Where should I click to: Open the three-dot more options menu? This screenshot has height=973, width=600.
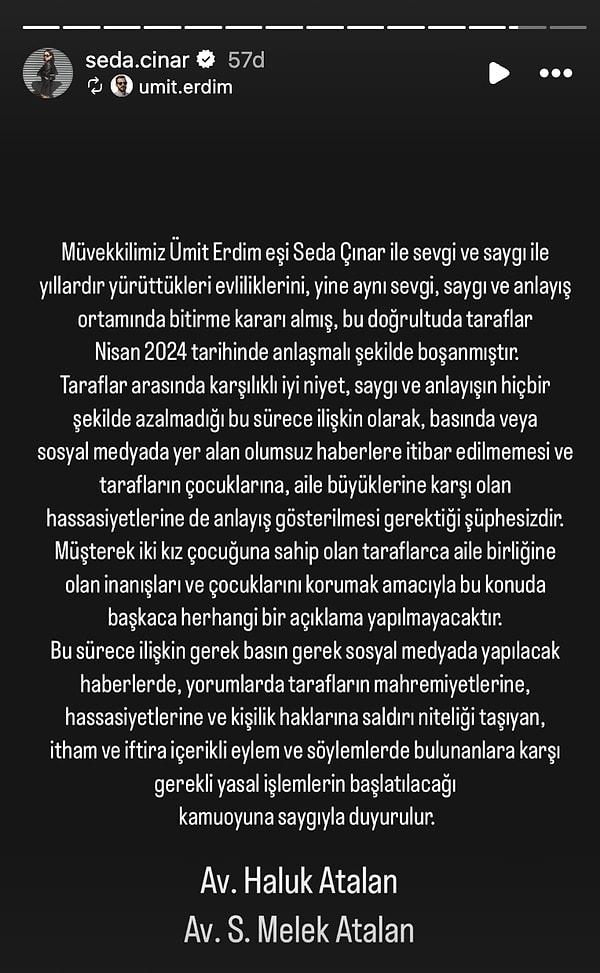pos(556,73)
